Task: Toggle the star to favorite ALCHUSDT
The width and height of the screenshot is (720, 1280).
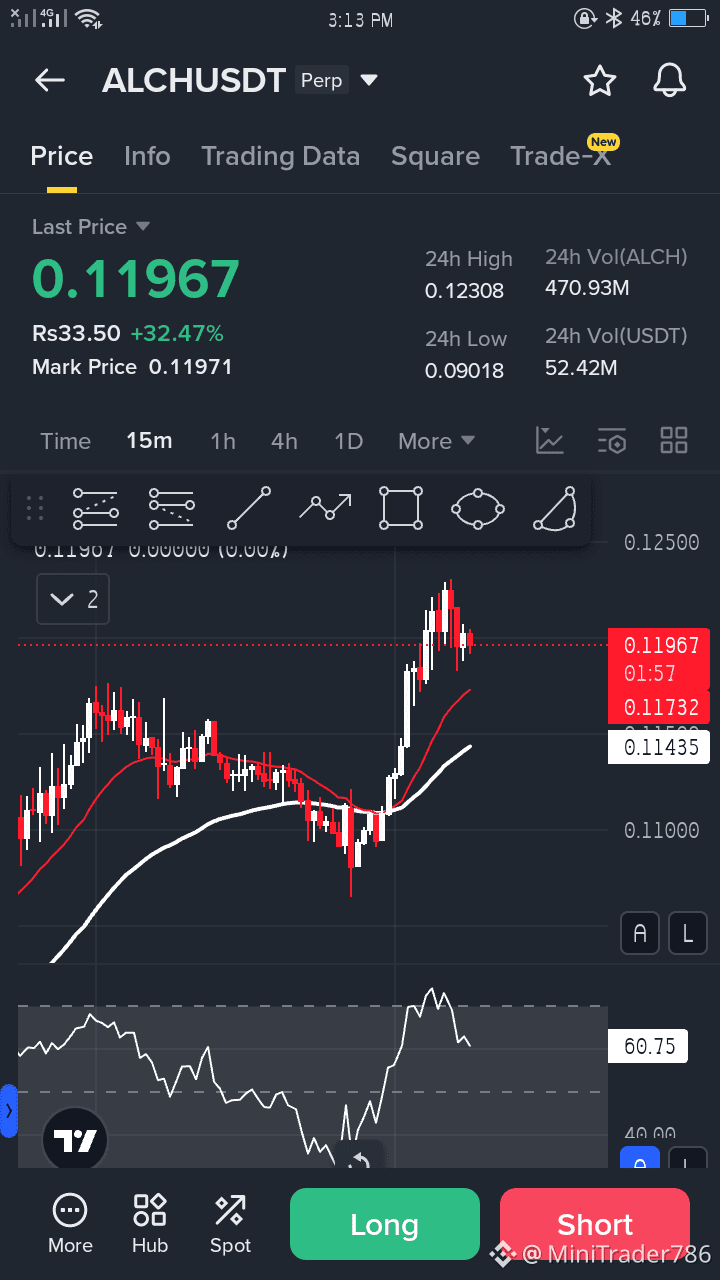Action: tap(599, 80)
